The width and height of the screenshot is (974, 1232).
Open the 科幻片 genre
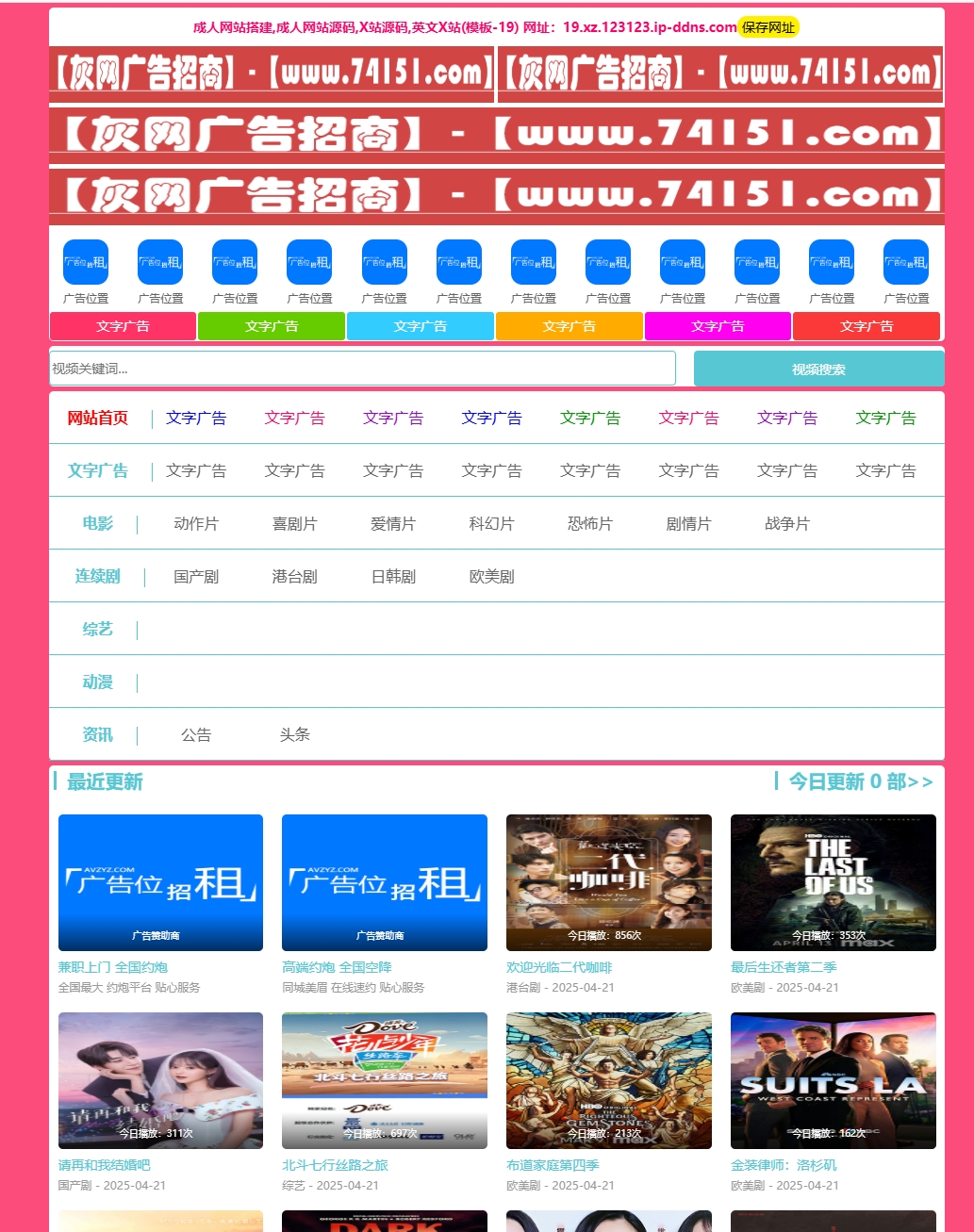(x=491, y=523)
